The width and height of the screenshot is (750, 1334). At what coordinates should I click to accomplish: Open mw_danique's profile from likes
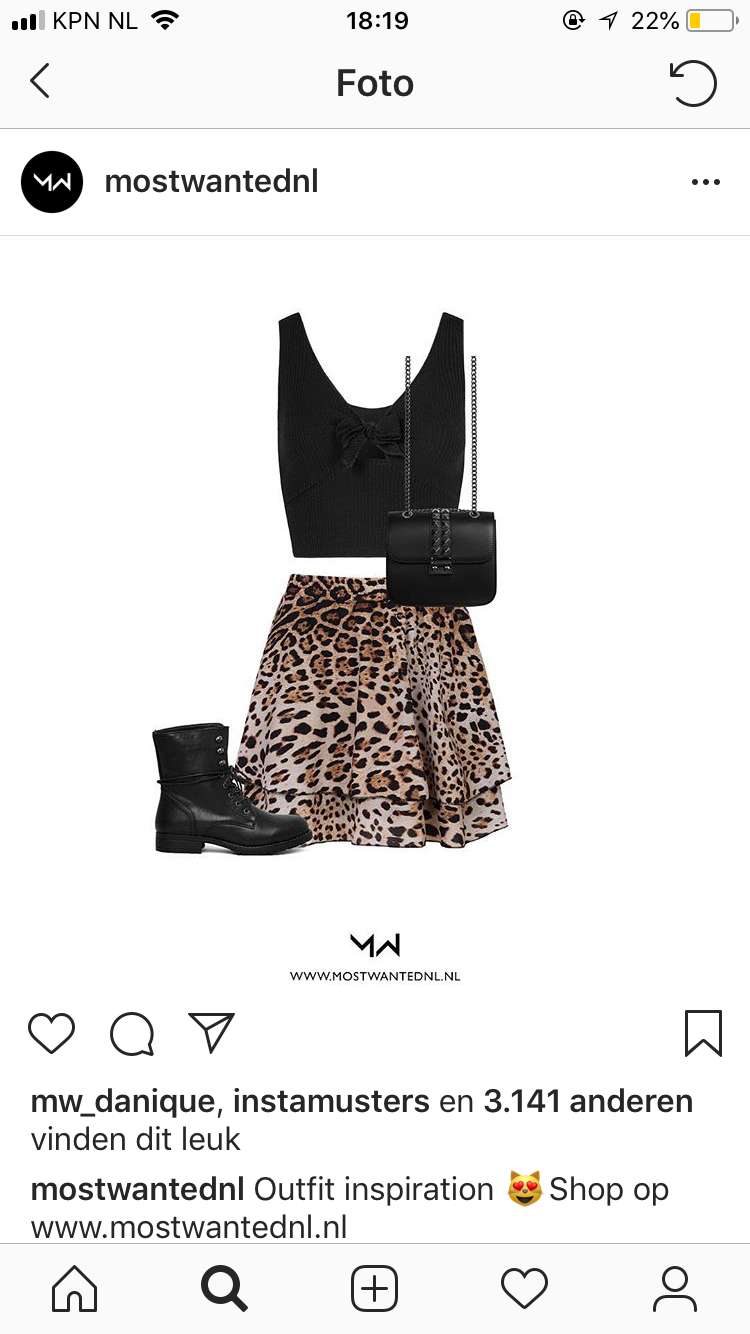pyautogui.click(x=123, y=1102)
